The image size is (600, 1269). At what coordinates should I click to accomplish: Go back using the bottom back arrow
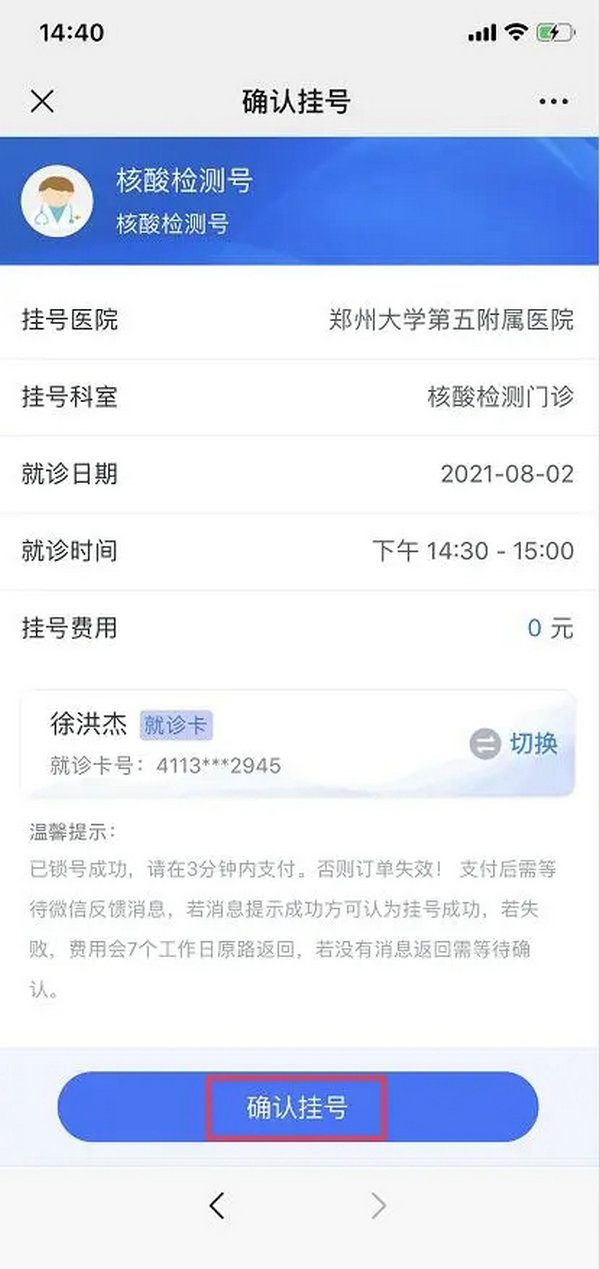click(x=217, y=1206)
